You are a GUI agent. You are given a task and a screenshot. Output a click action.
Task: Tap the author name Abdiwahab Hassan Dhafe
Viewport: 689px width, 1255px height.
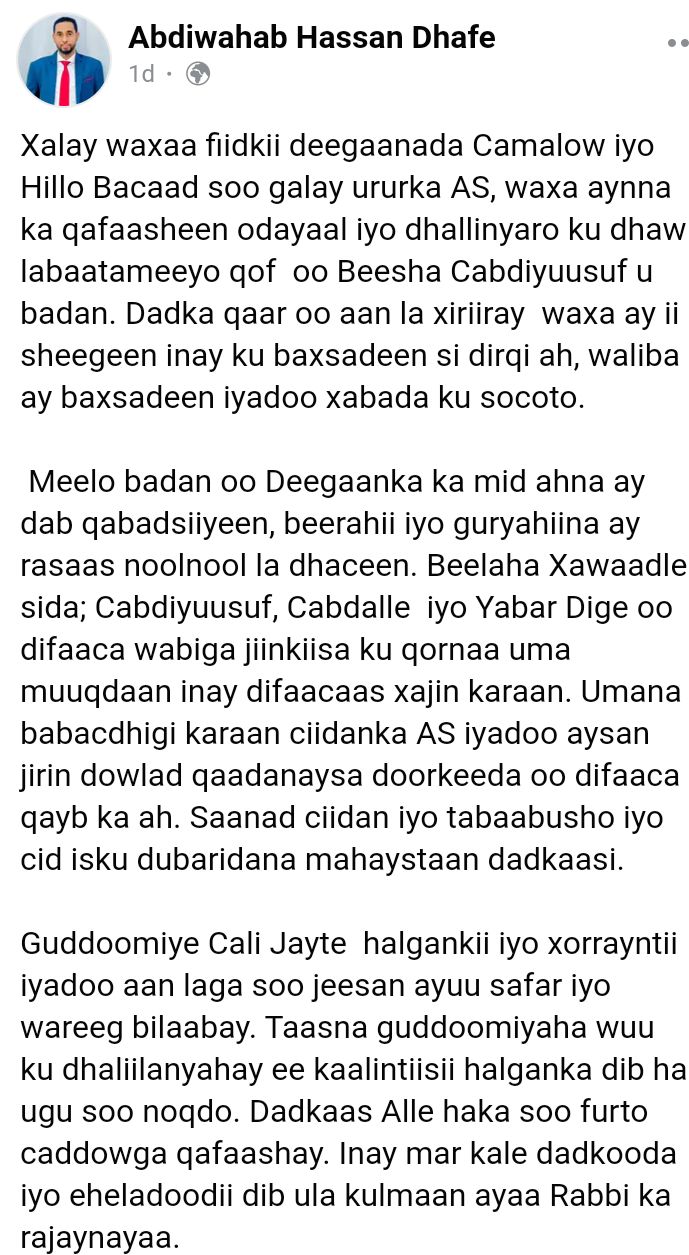[x=312, y=38]
